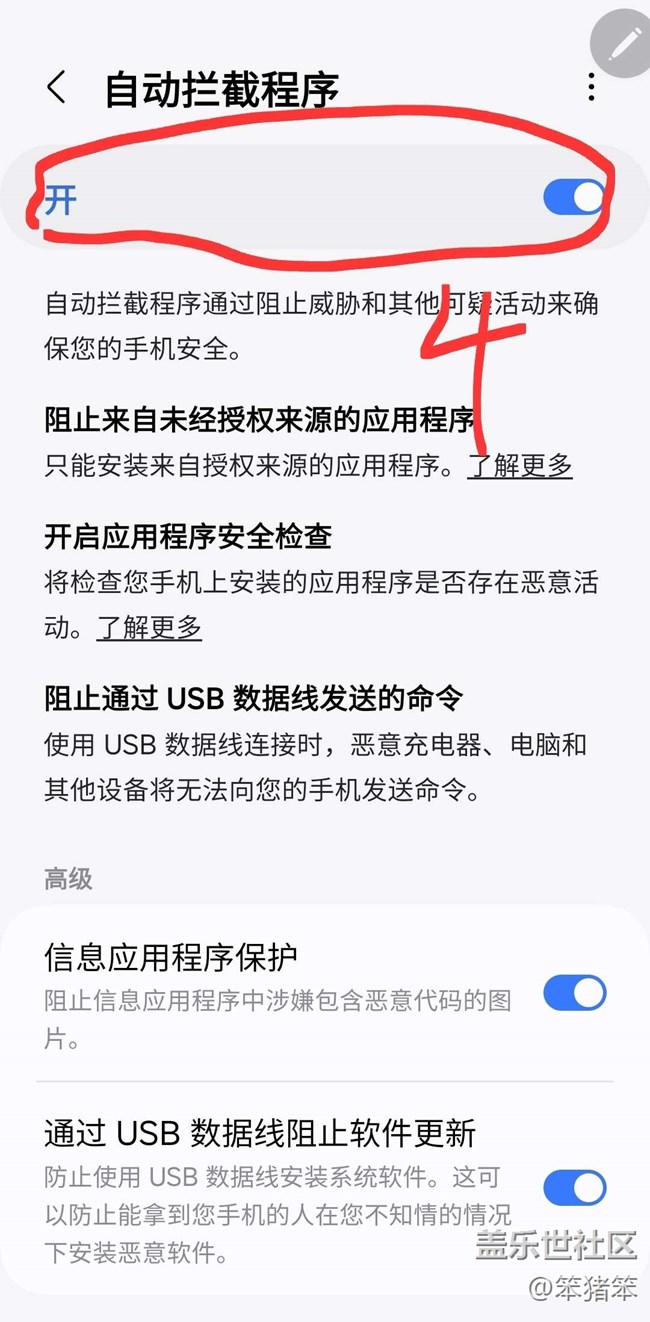Go back from 自动拦截程序 page
Image resolution: width=650 pixels, height=1322 pixels.
pyautogui.click(x=57, y=88)
